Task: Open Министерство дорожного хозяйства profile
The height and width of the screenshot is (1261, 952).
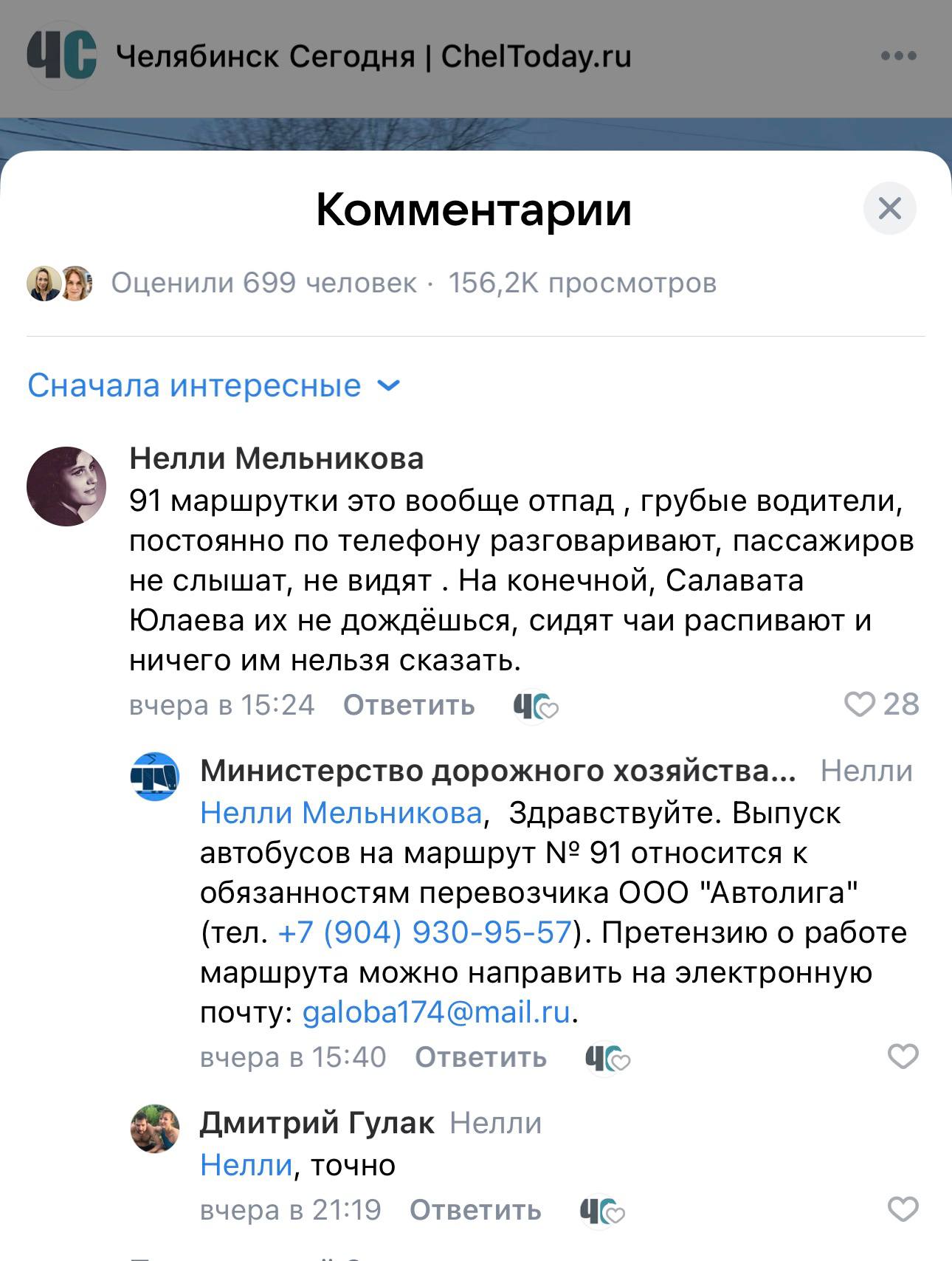Action: [x=498, y=771]
